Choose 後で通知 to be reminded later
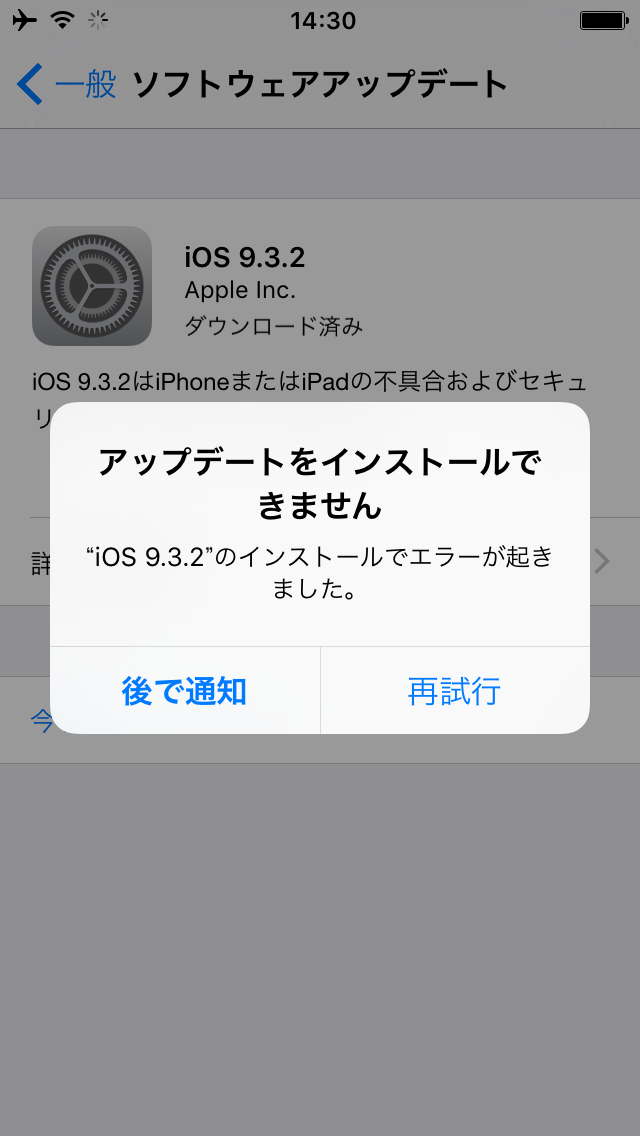This screenshot has height=1136, width=640. coord(185,691)
